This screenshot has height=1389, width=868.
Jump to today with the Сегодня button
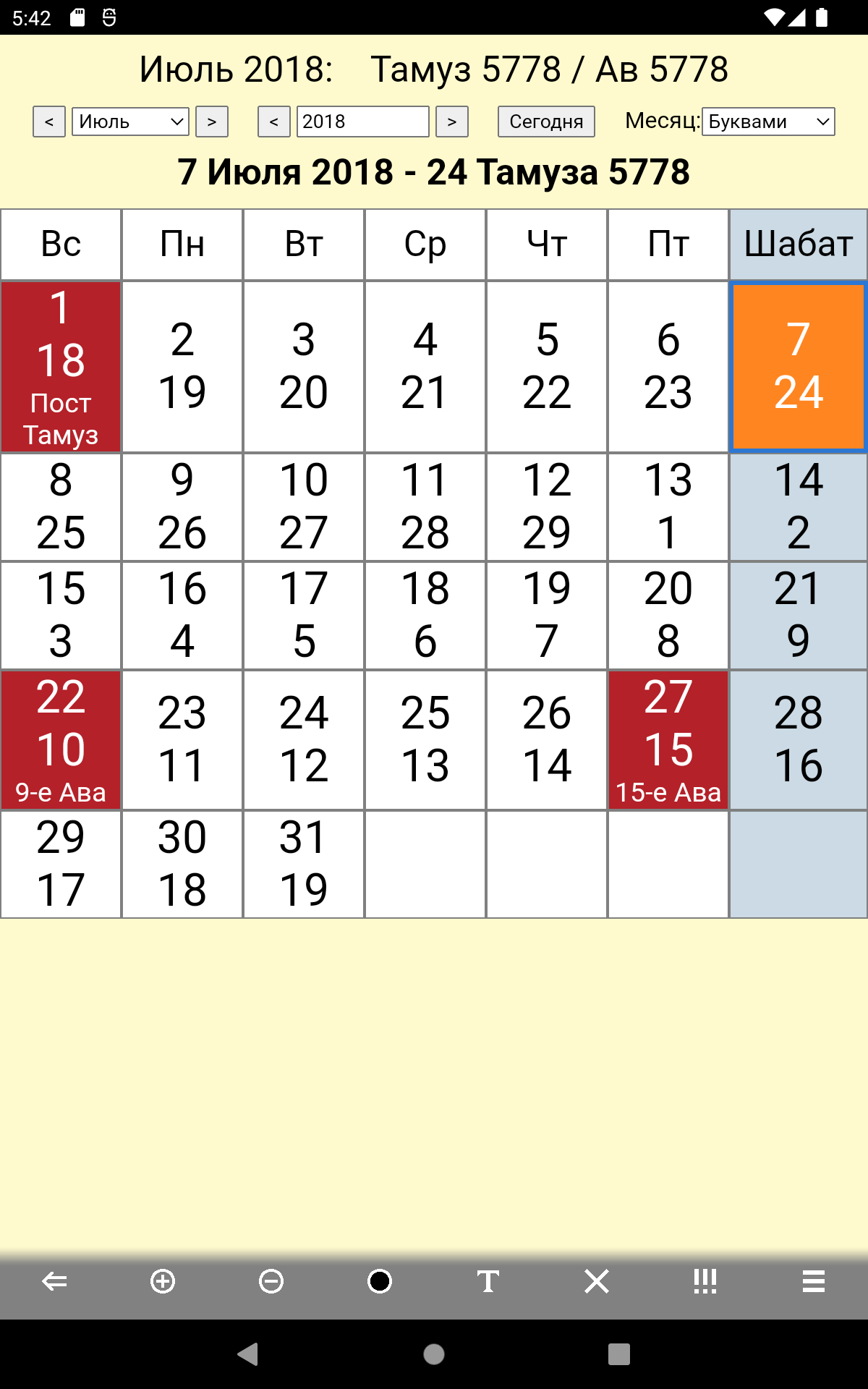(546, 122)
